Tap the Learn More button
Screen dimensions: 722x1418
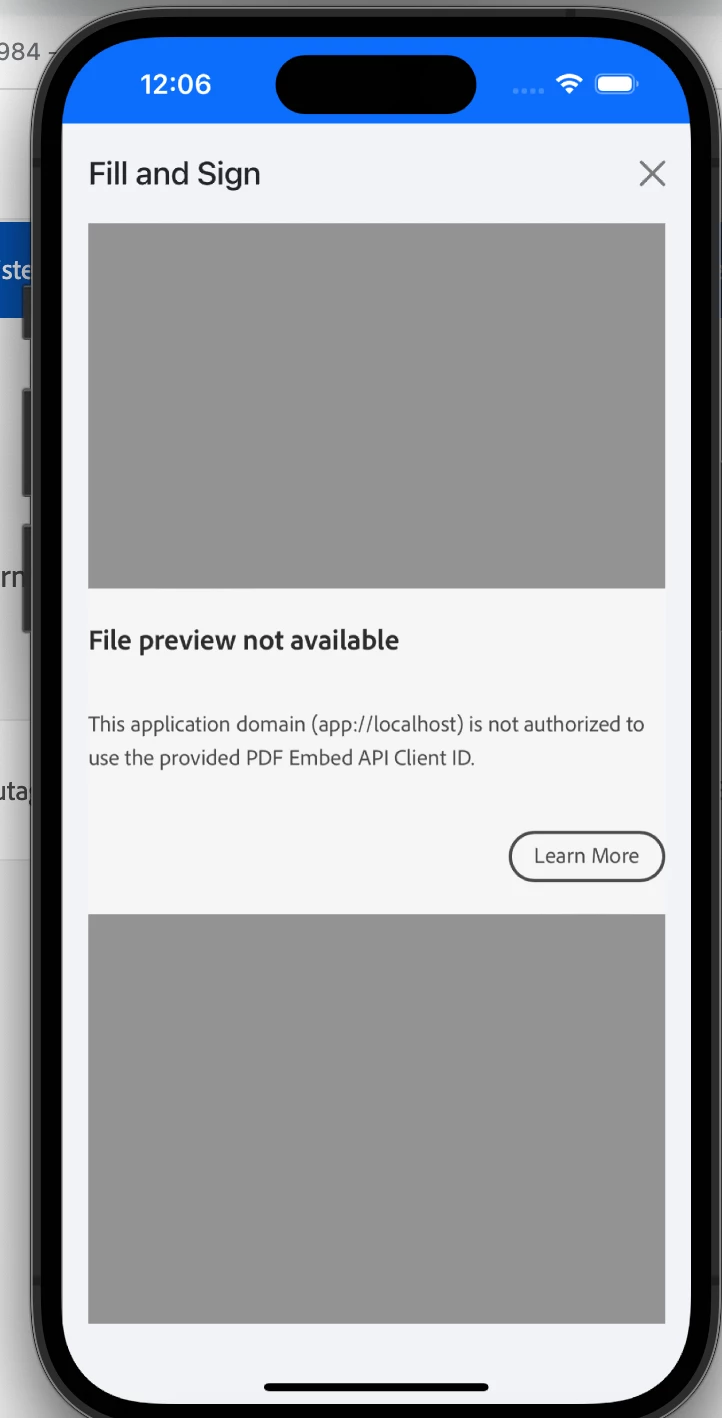[x=586, y=856]
